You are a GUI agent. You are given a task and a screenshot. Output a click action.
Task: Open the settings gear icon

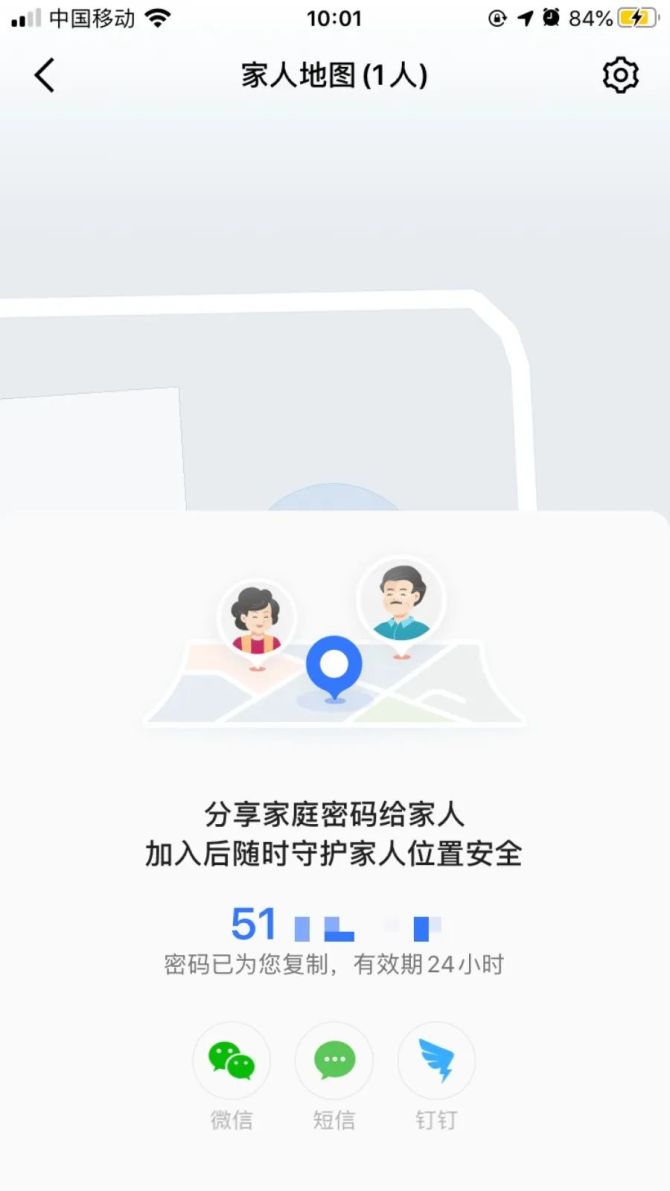(620, 75)
